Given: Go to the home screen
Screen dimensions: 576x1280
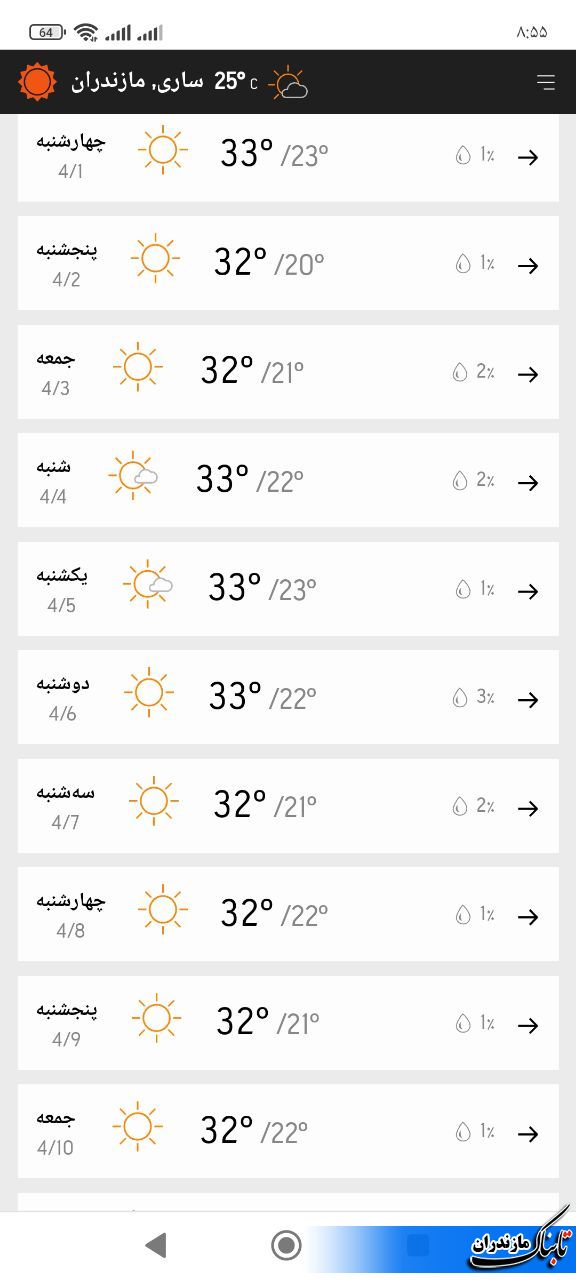Looking at the screenshot, I should [286, 1245].
